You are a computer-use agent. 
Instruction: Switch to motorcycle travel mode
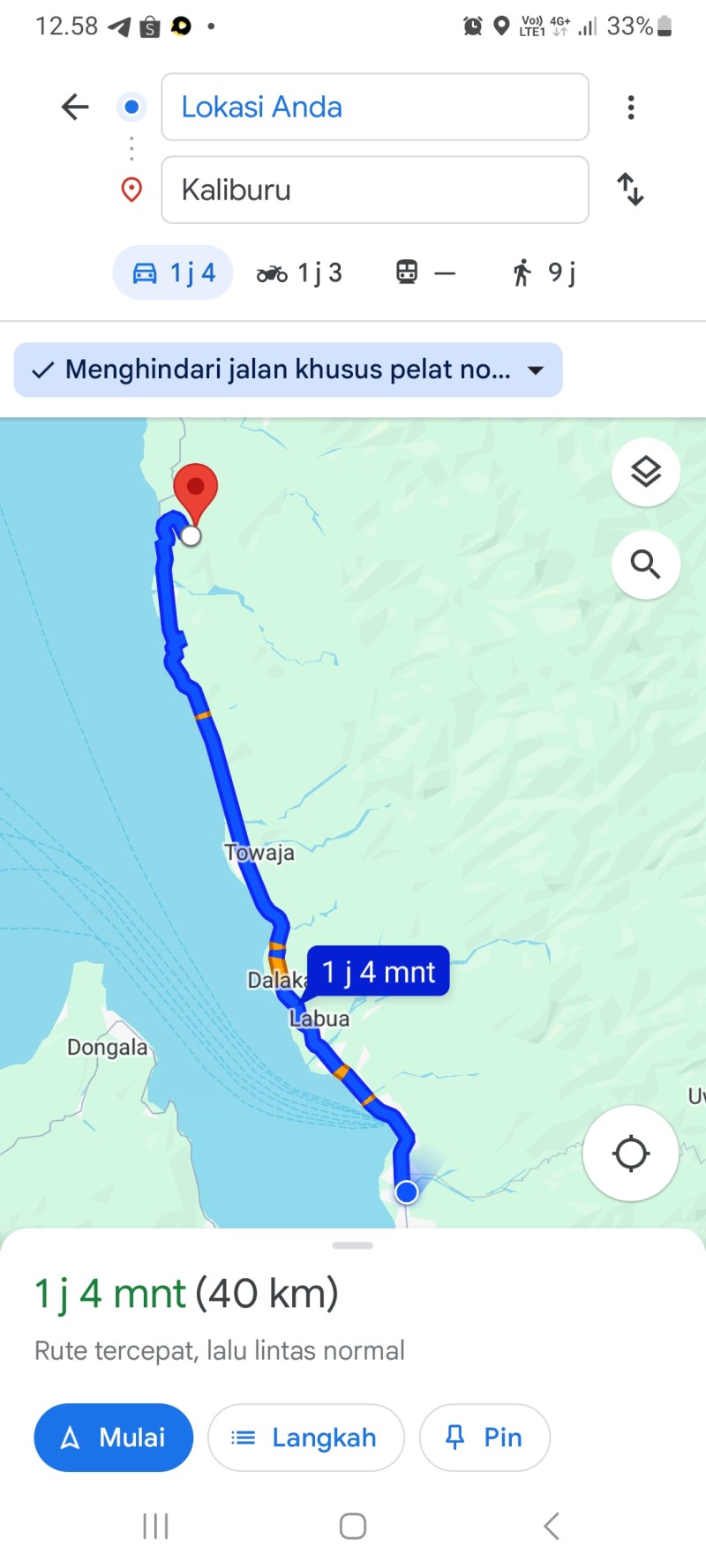pyautogui.click(x=299, y=273)
